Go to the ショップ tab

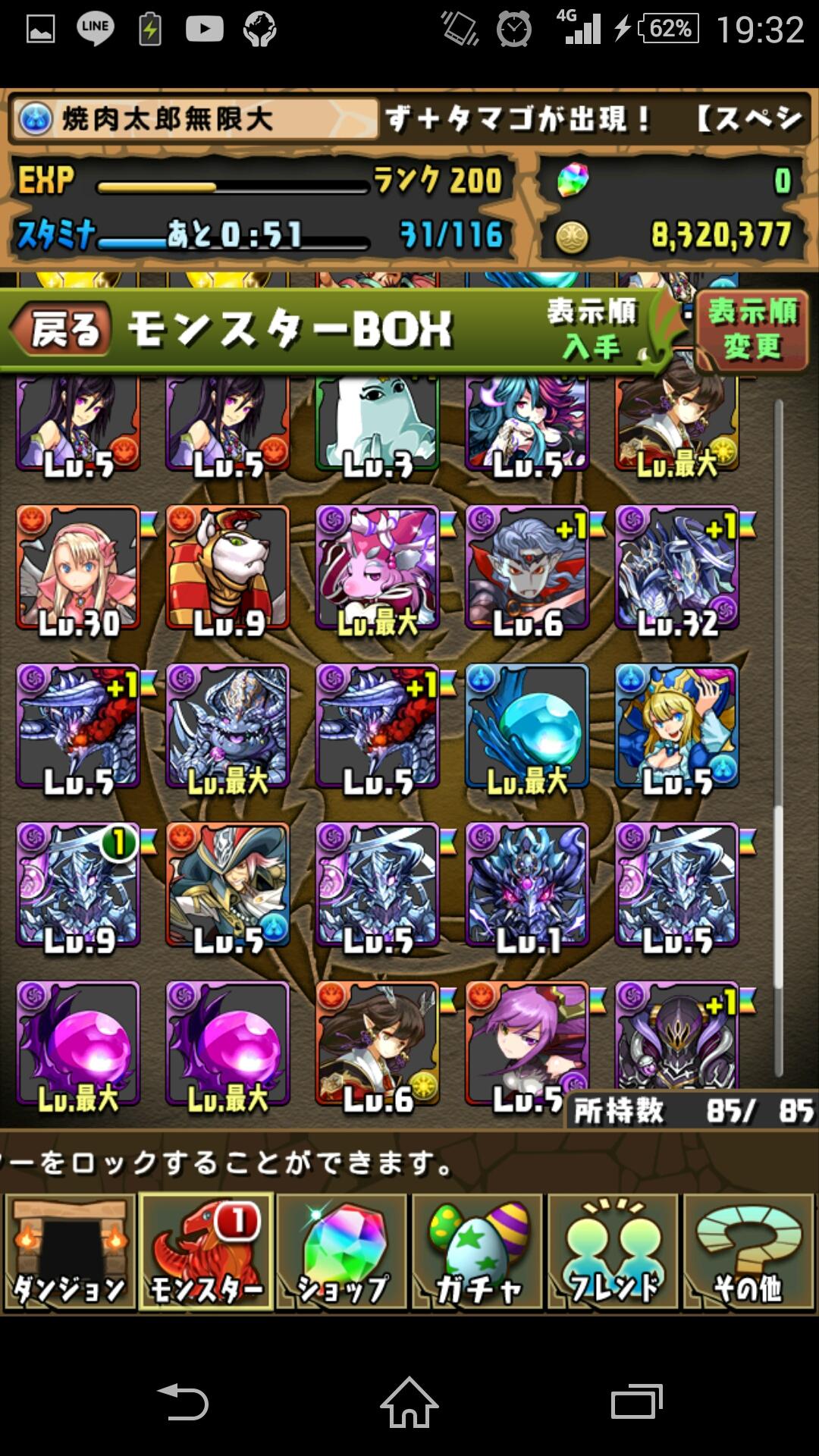[342, 1252]
